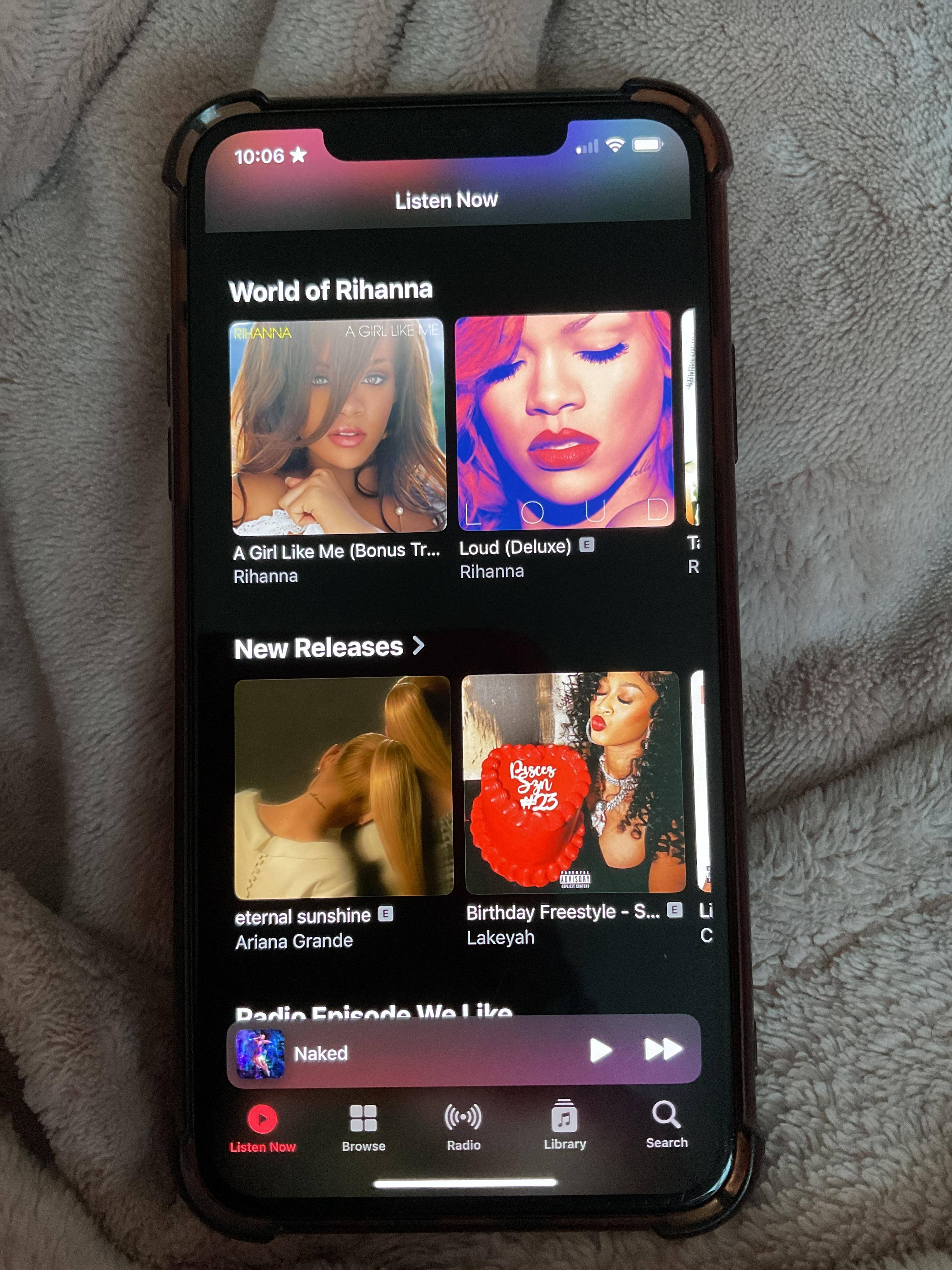Open the Search tab
The width and height of the screenshot is (952, 1270).
(x=666, y=1124)
